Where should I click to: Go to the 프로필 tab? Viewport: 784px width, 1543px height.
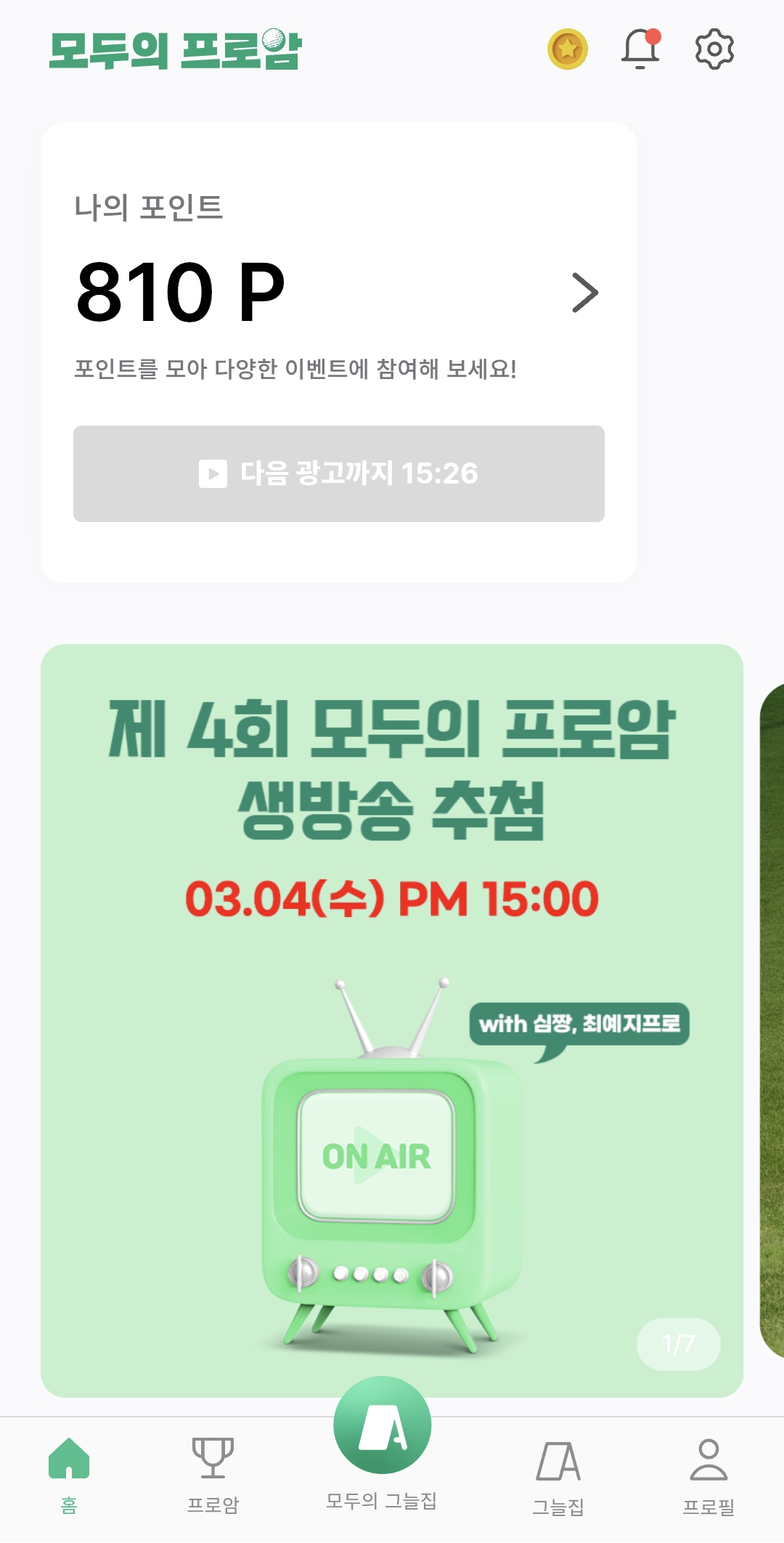[x=709, y=1475]
